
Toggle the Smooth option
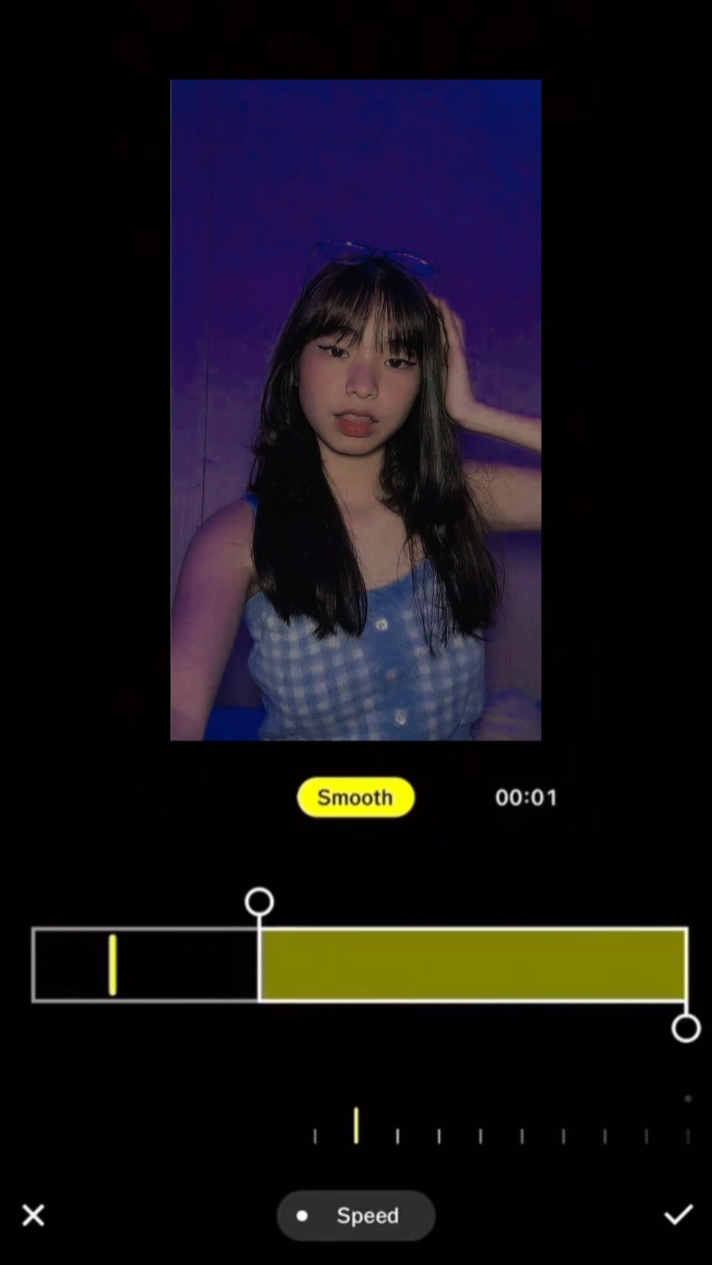point(356,797)
